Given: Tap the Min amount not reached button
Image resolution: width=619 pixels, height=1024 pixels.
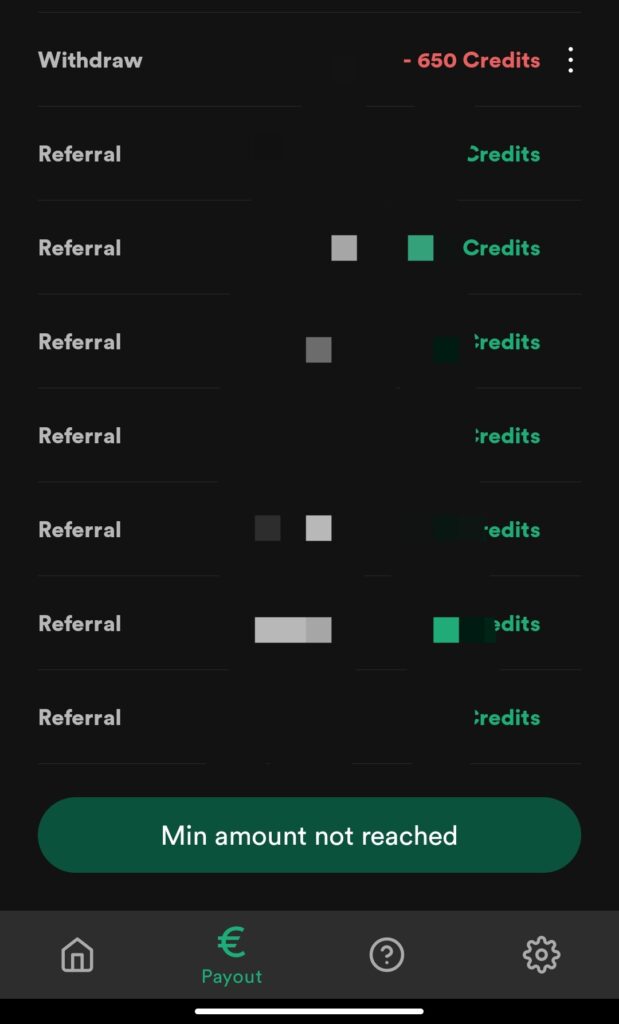Looking at the screenshot, I should (310, 835).
